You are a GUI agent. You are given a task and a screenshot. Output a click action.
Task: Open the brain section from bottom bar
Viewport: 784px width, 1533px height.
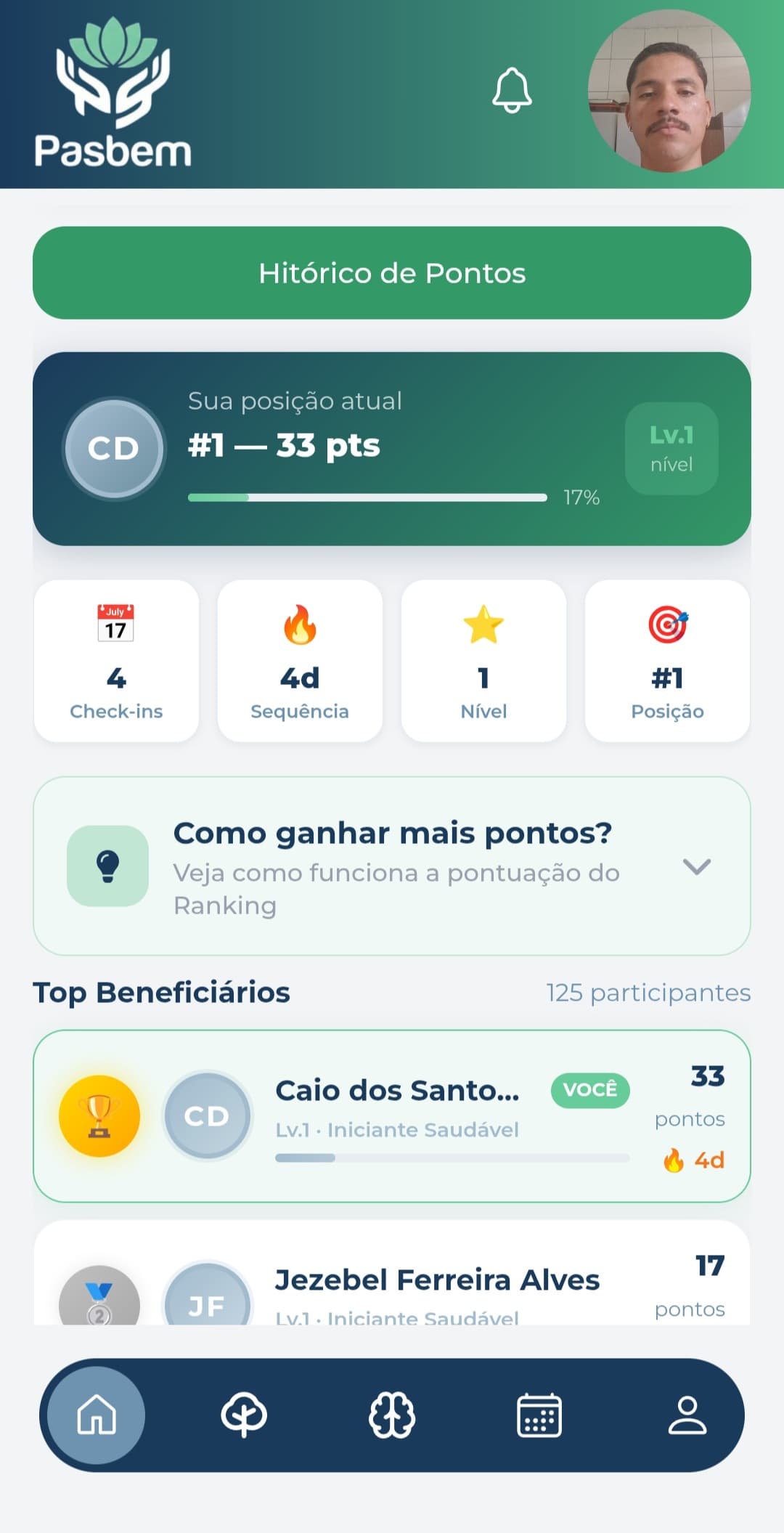(392, 1415)
